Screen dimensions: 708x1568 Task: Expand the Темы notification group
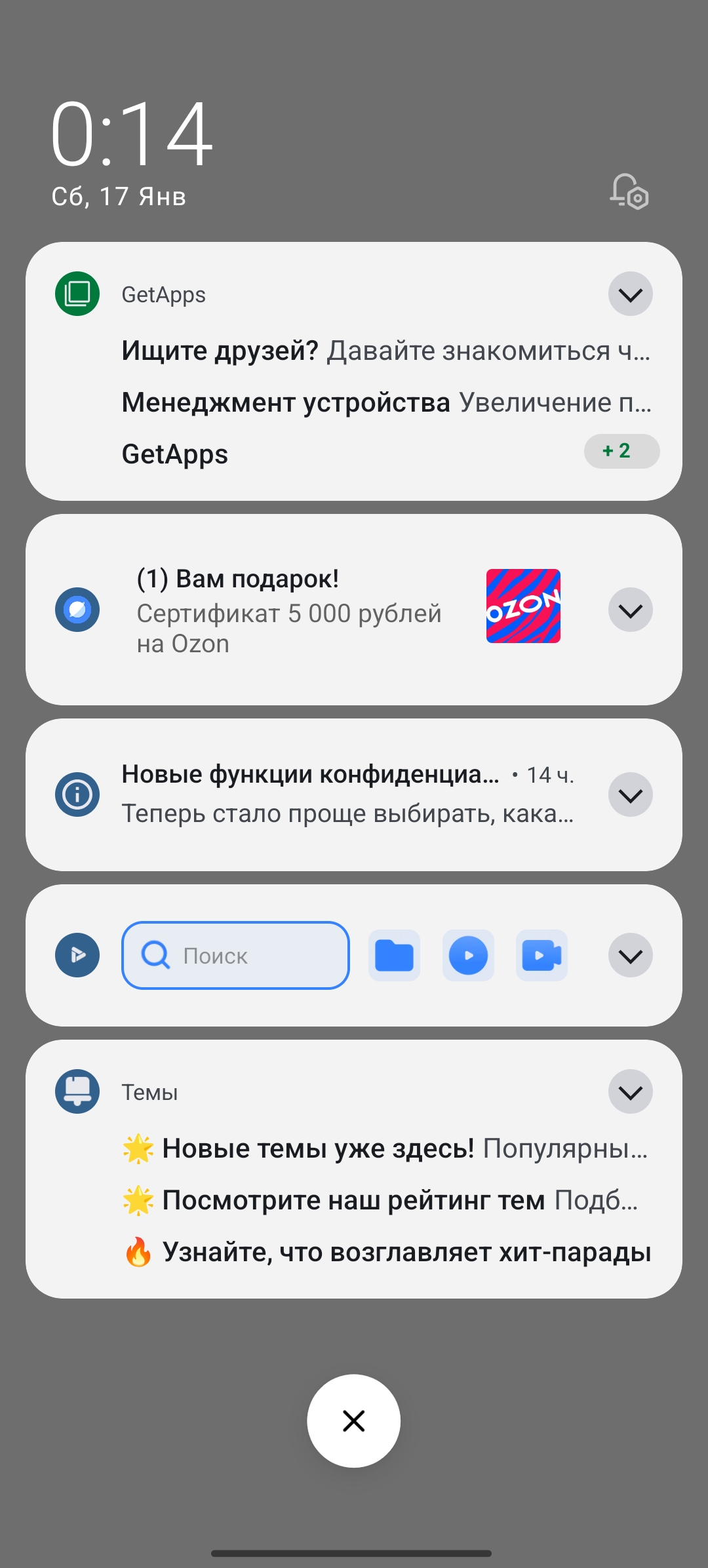tap(630, 1092)
